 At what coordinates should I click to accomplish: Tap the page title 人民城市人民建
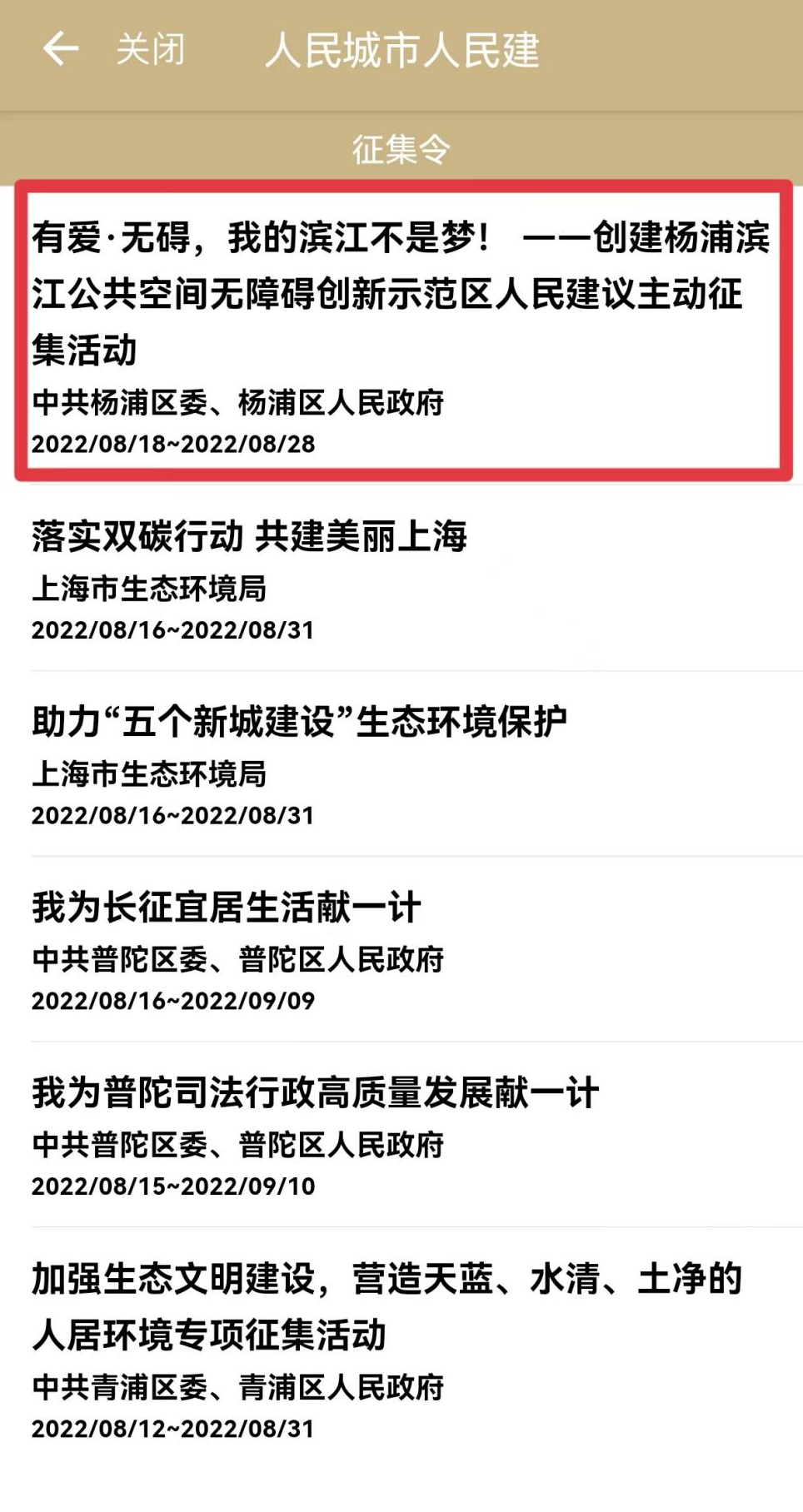point(406,50)
